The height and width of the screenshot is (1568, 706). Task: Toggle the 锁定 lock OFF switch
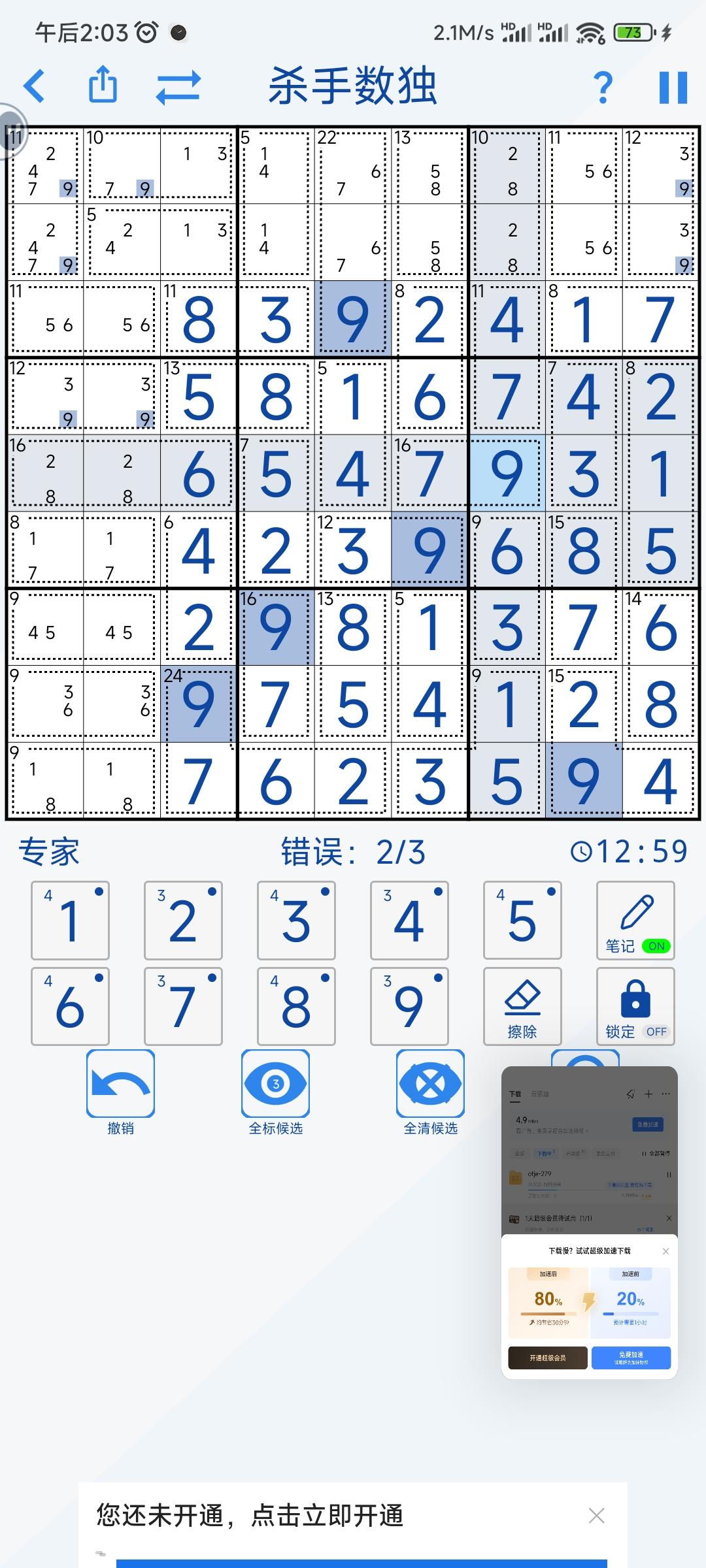click(x=635, y=1005)
